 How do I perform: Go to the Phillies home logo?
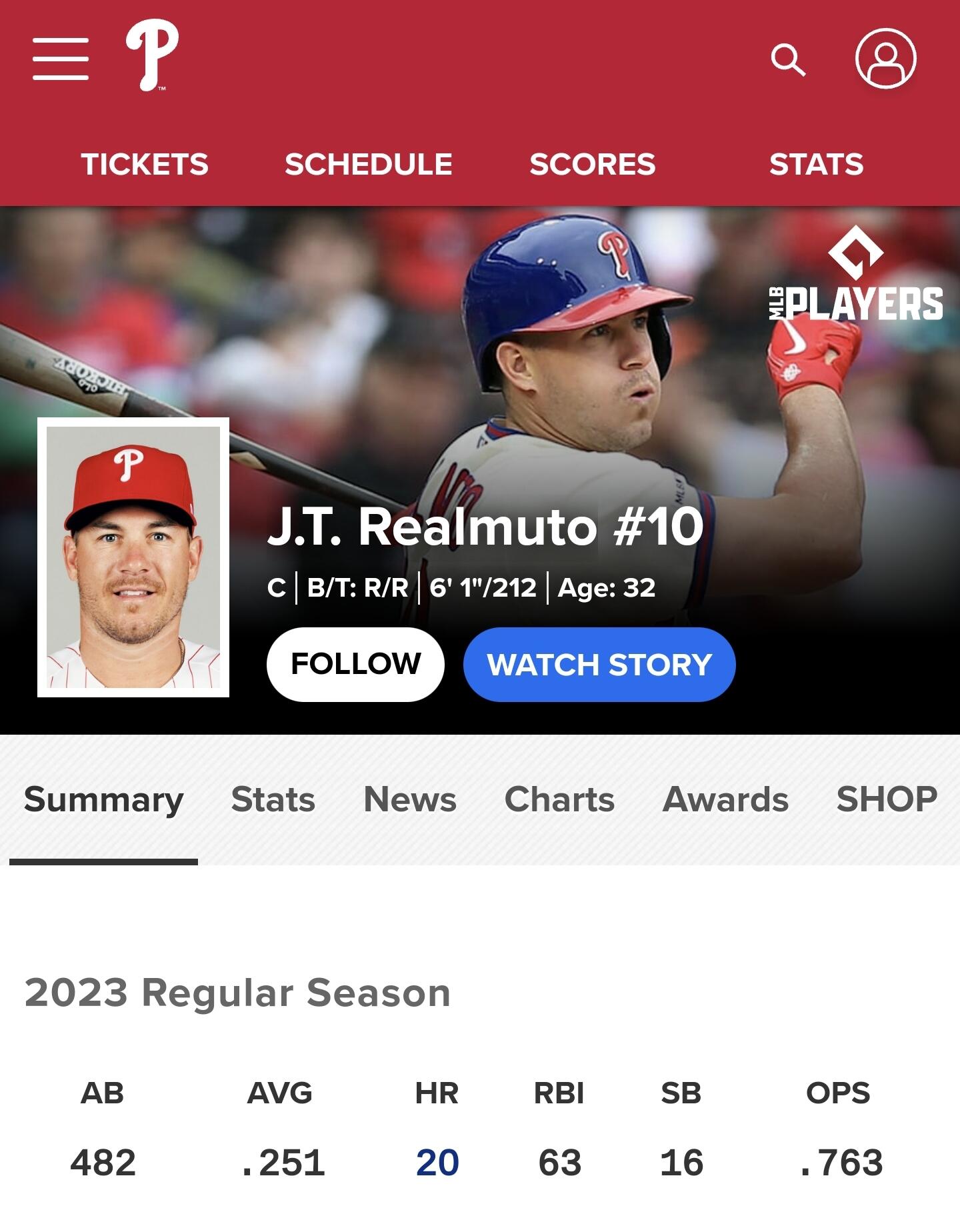pyautogui.click(x=152, y=55)
